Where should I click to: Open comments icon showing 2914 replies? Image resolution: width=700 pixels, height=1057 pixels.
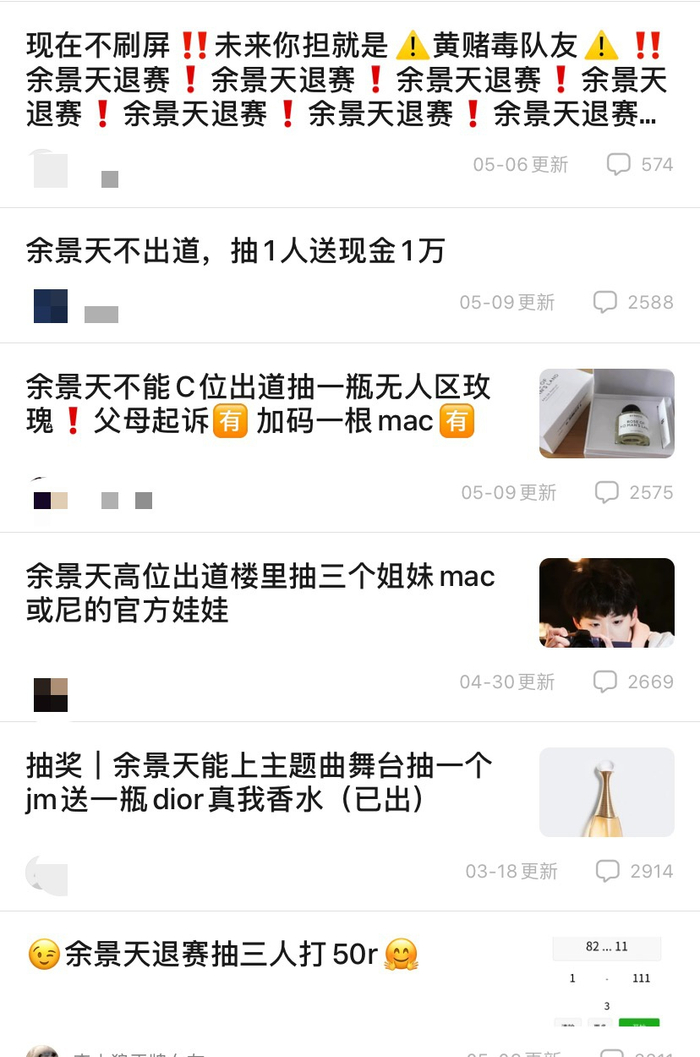click(x=607, y=871)
